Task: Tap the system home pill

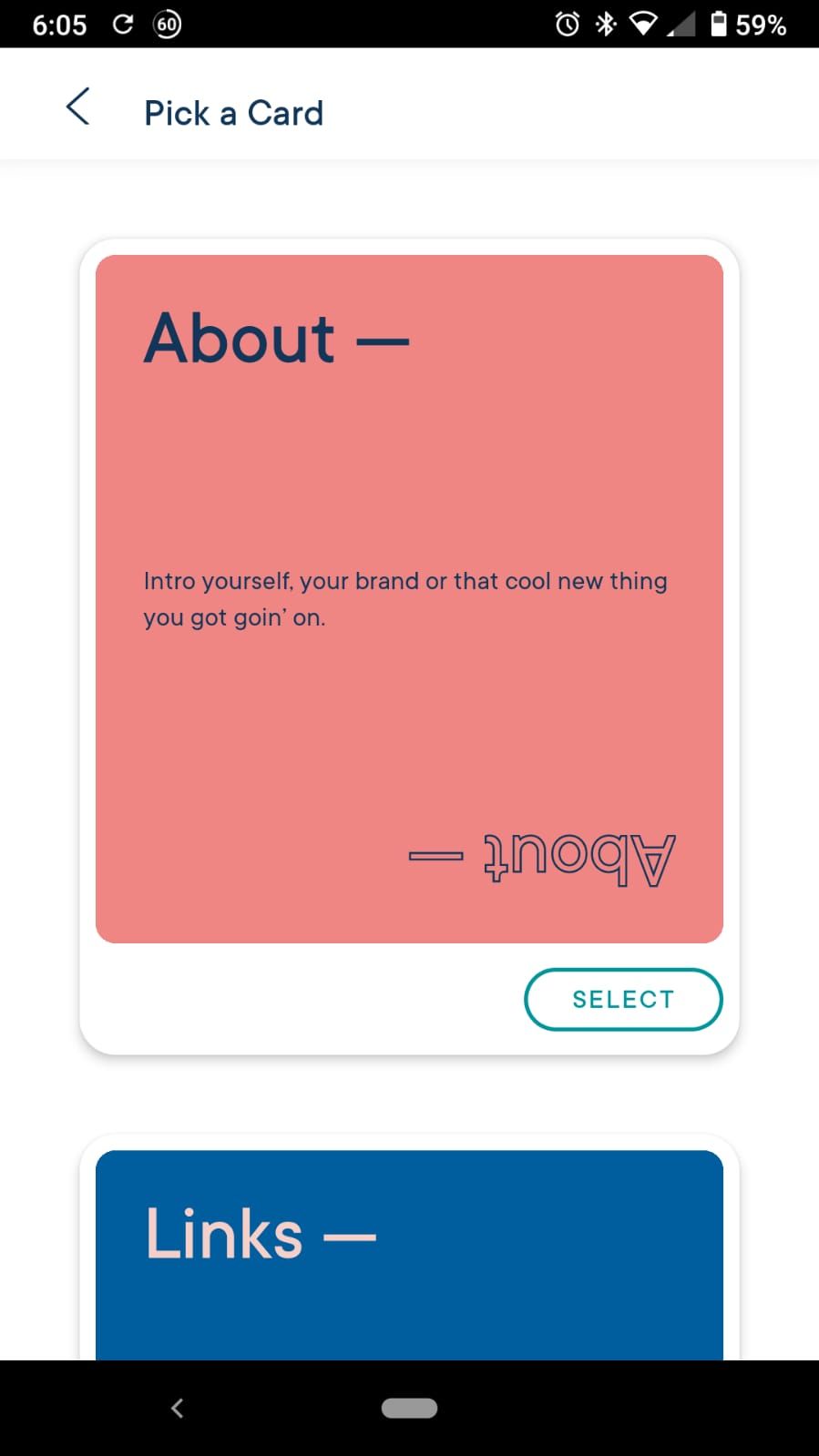Action: pyautogui.click(x=409, y=1408)
